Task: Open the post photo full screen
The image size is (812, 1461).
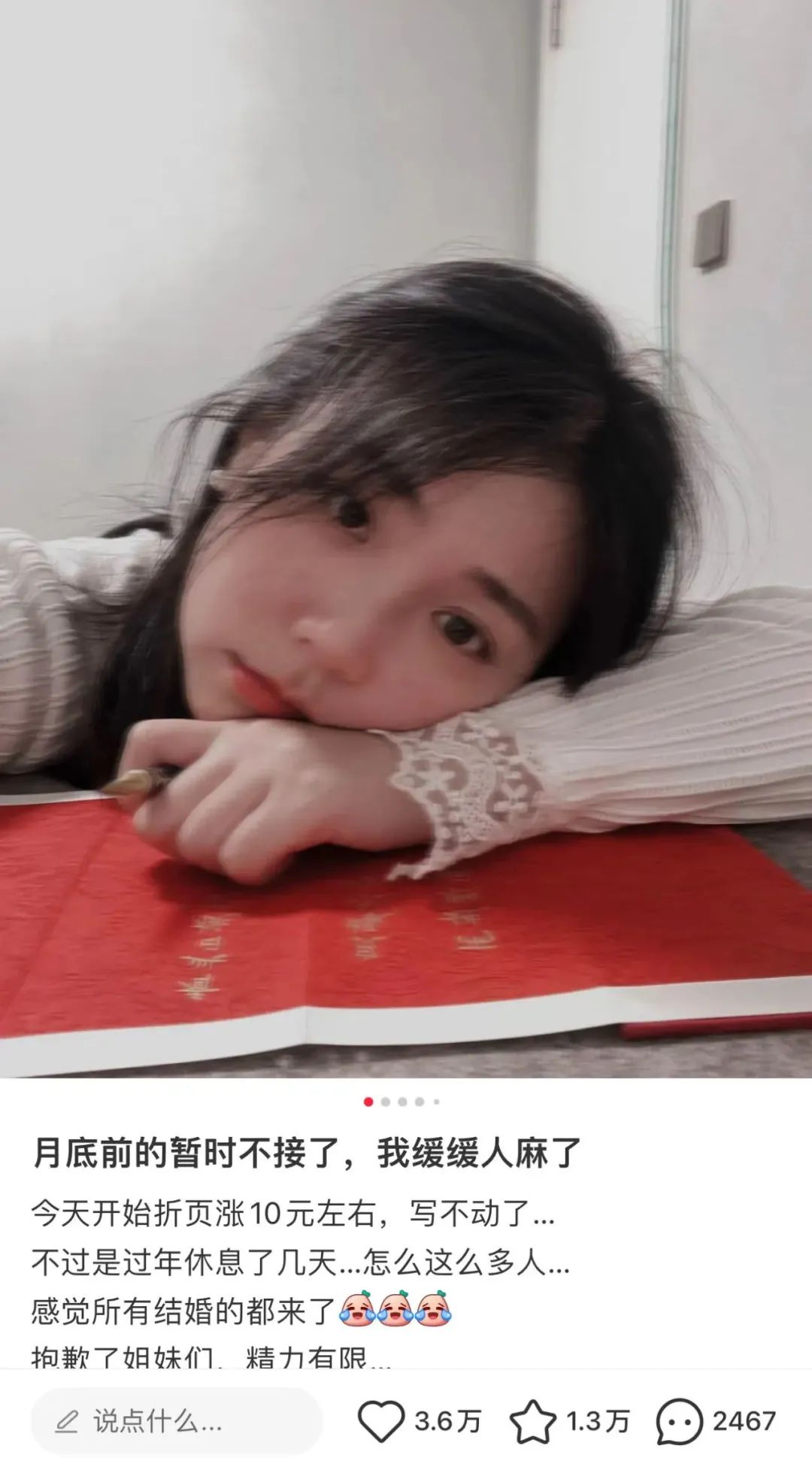Action: tap(406, 538)
